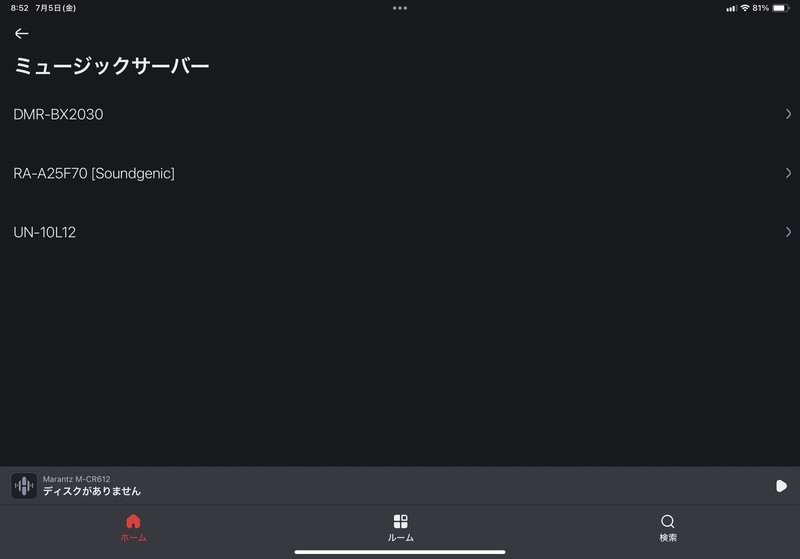Switch to the ホーム tab

pyautogui.click(x=133, y=528)
